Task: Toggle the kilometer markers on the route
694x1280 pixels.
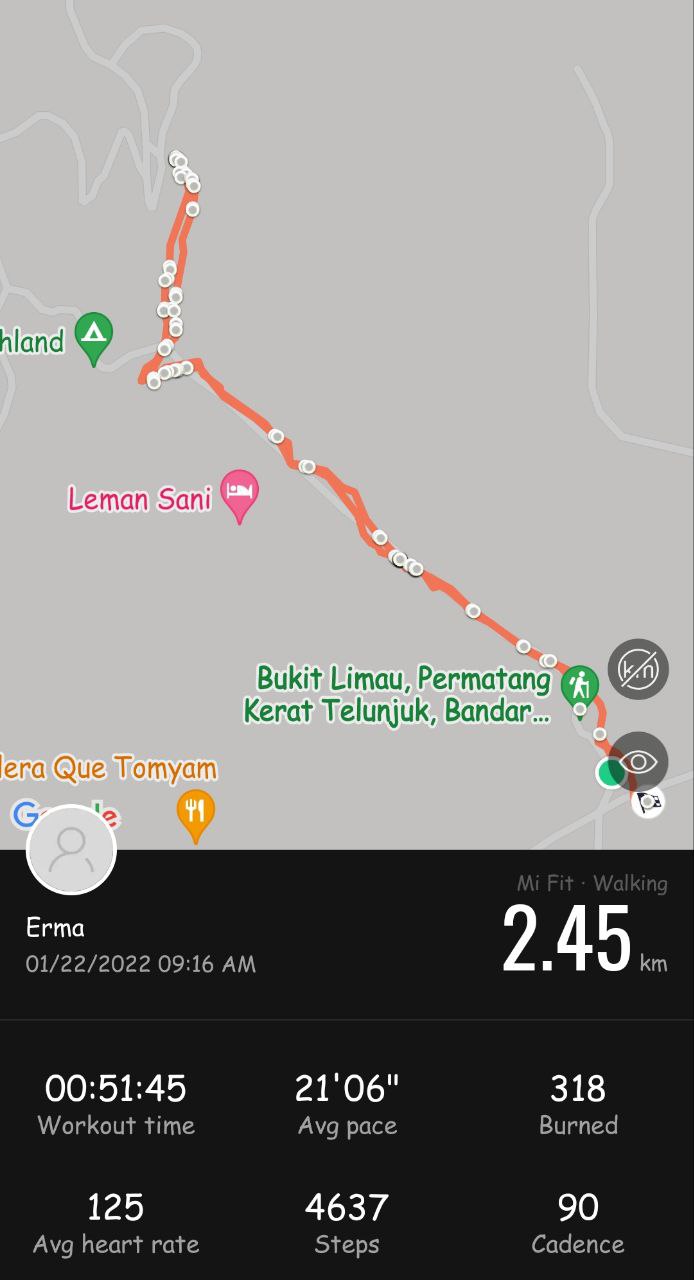Action: tap(638, 669)
